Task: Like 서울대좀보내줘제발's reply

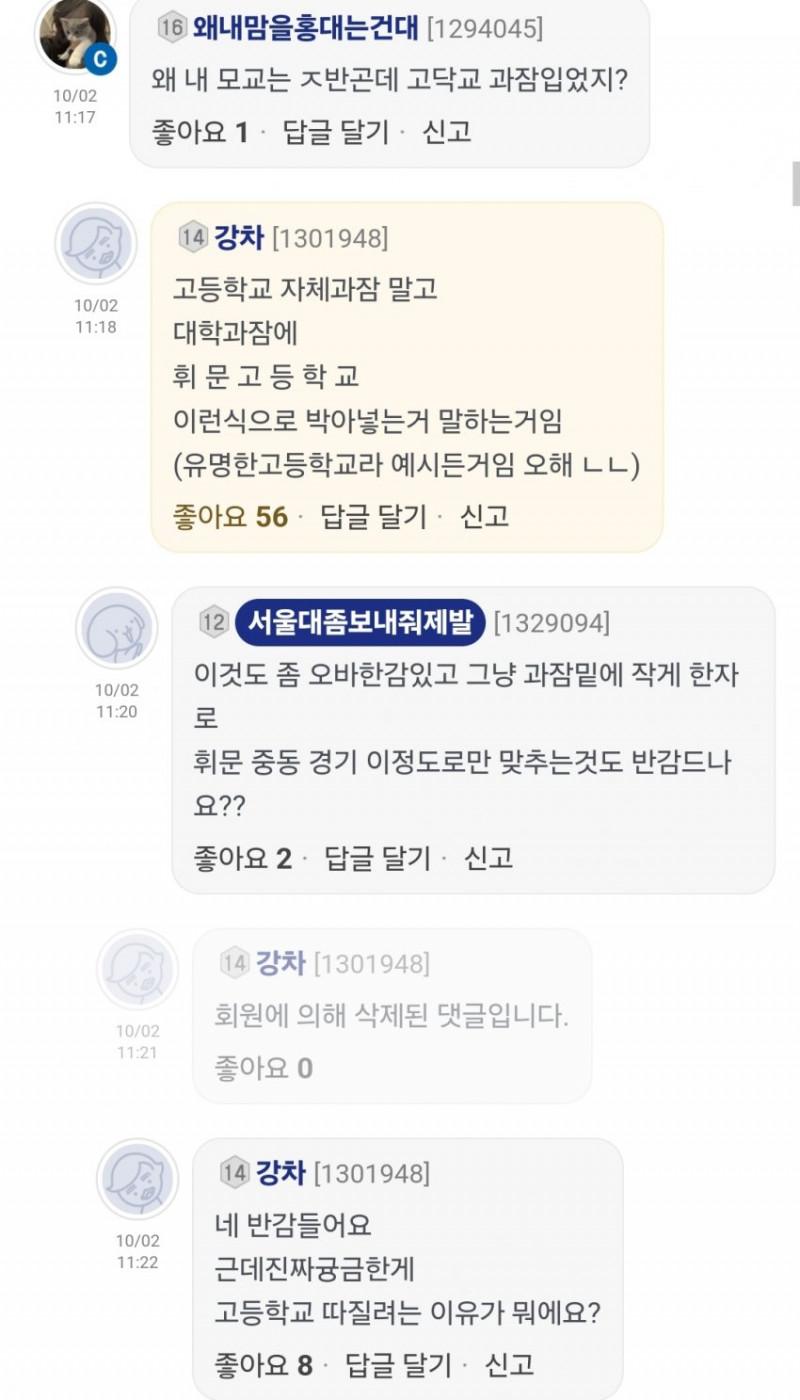Action: point(242,858)
